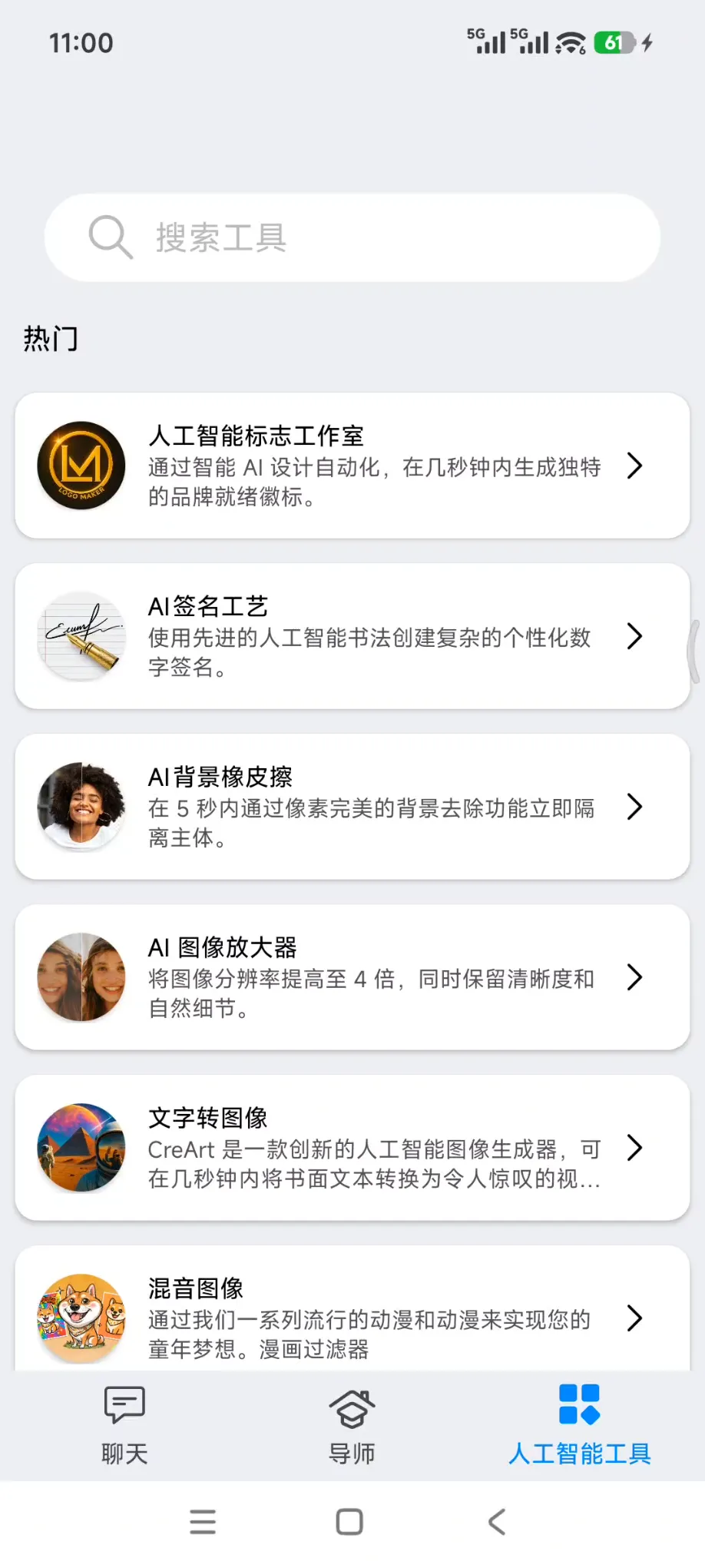Open the 混音图像 tool
The width and height of the screenshot is (705, 1568).
coord(352,1309)
